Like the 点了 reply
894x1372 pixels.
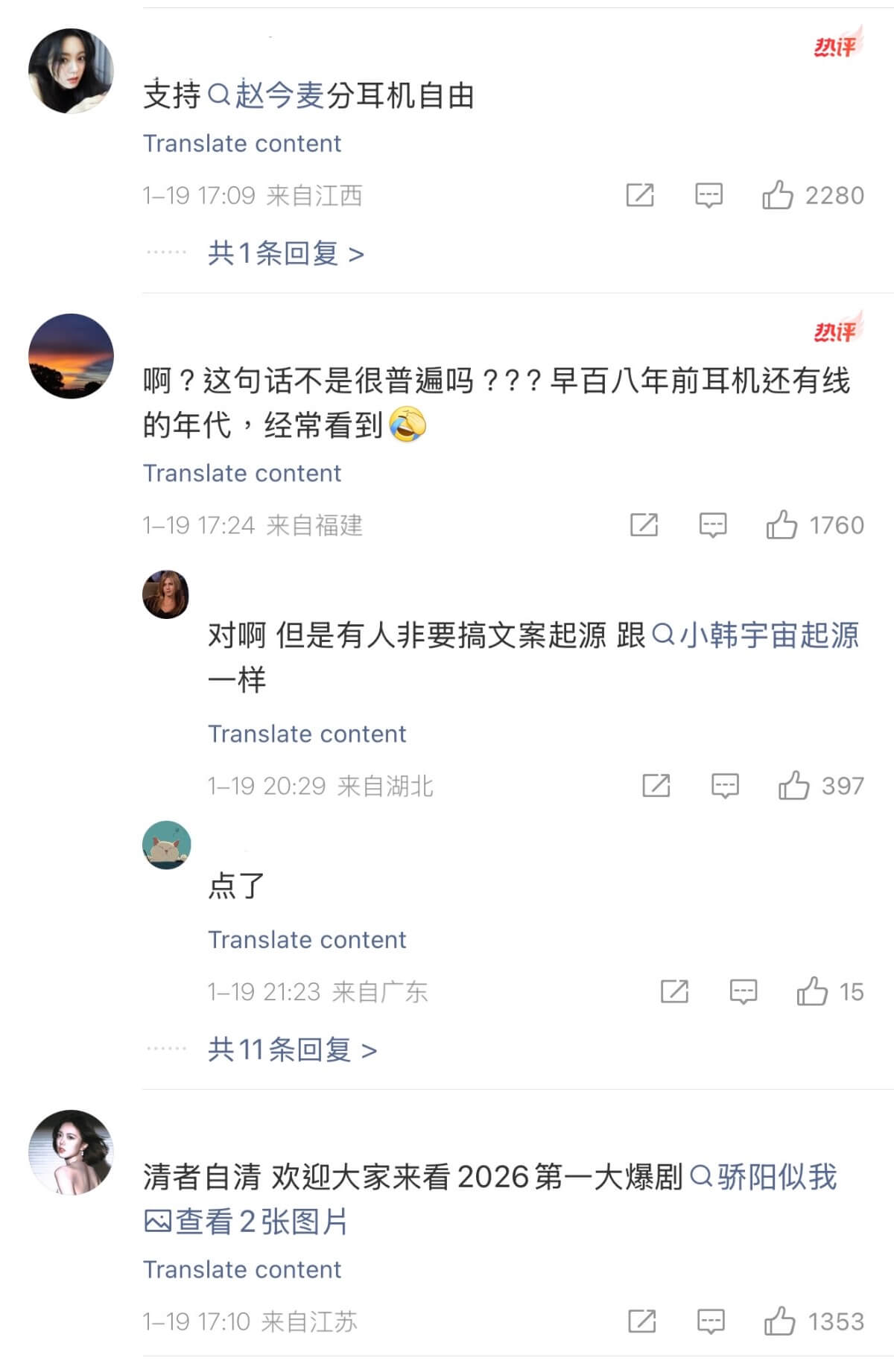pyautogui.click(x=812, y=991)
